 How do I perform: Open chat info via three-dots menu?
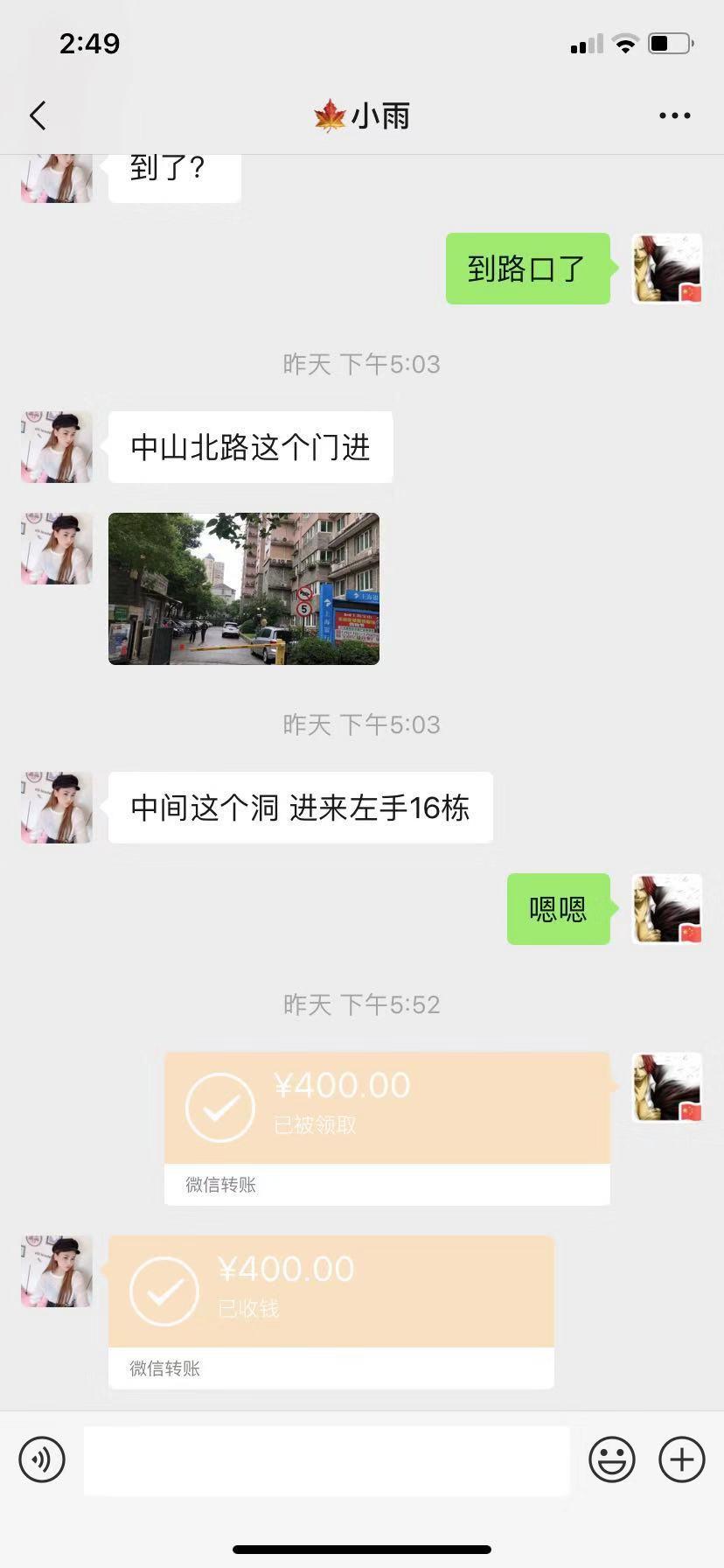(674, 115)
